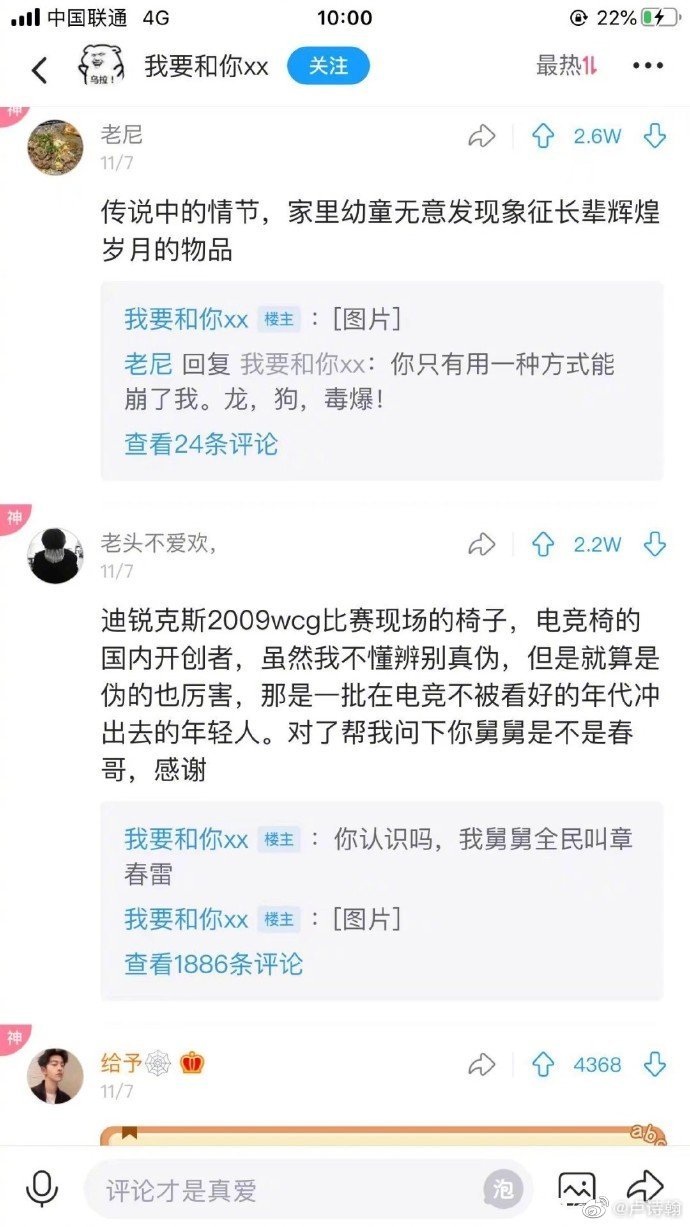Image resolution: width=690 pixels, height=1227 pixels.
Task: View all 24 replies (查看24条评论)
Action: pos(201,444)
